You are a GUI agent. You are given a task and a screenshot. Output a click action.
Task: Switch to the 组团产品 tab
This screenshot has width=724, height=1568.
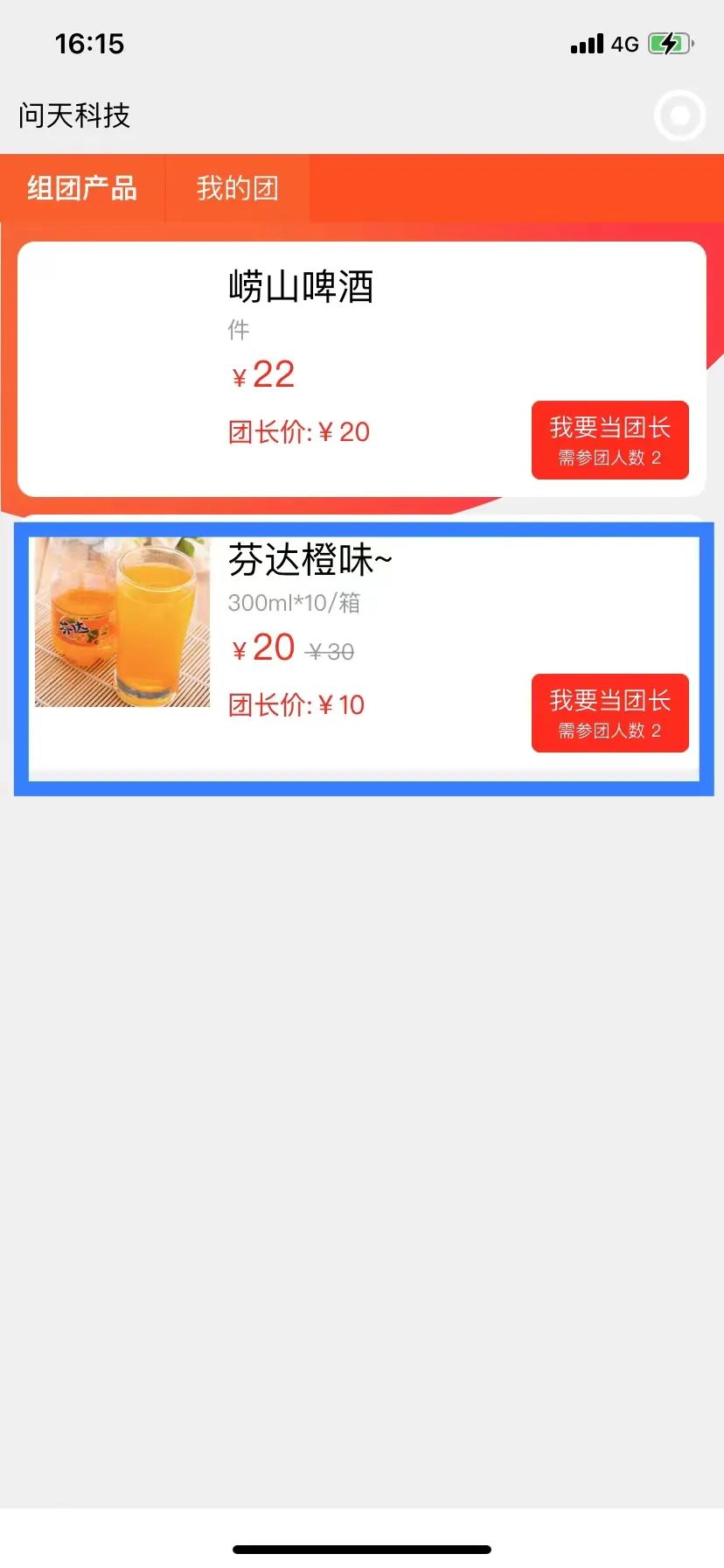click(x=82, y=188)
